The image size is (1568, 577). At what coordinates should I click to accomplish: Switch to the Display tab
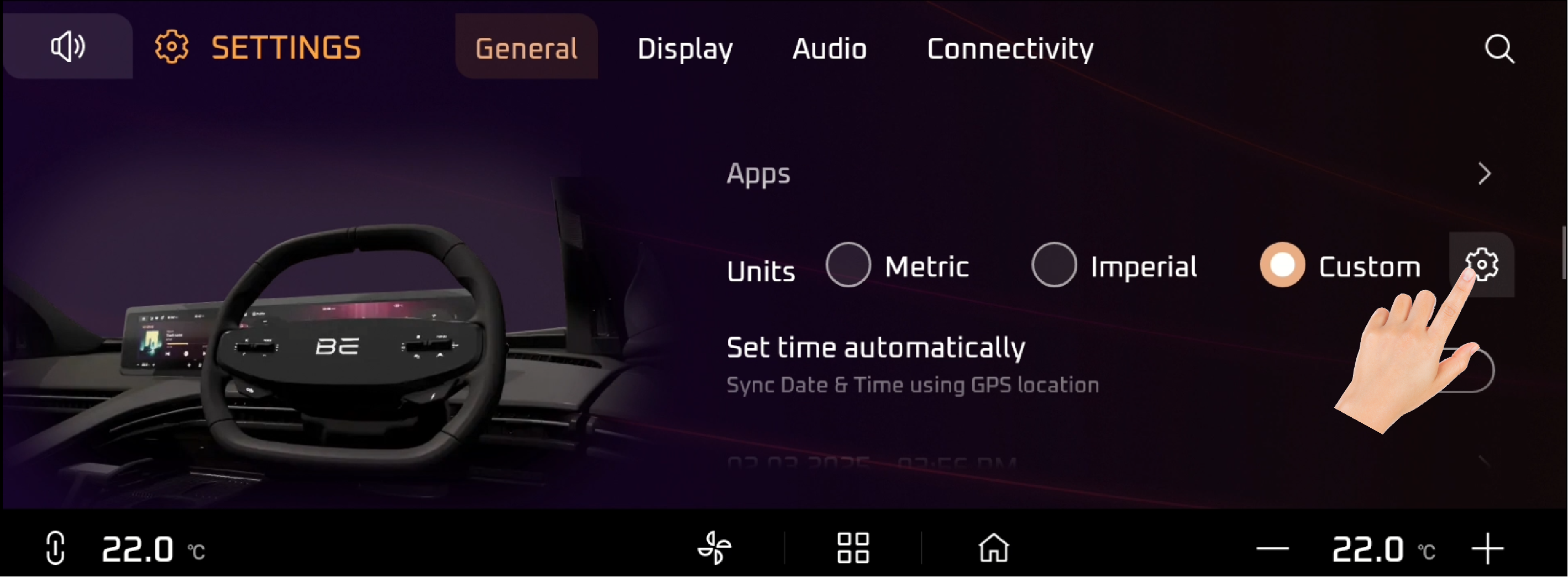(x=685, y=49)
